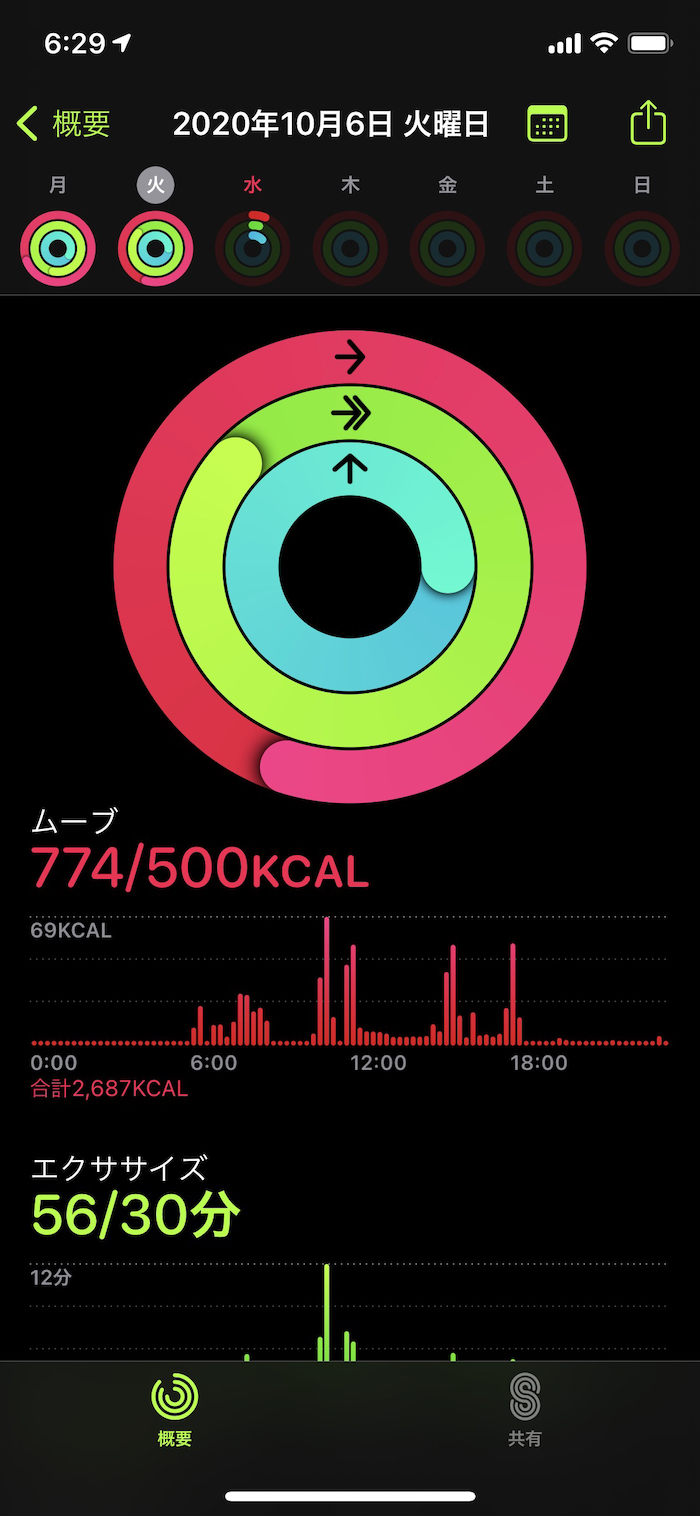The height and width of the screenshot is (1516, 700).
Task: Switch to the 共有 tab
Action: (525, 1410)
